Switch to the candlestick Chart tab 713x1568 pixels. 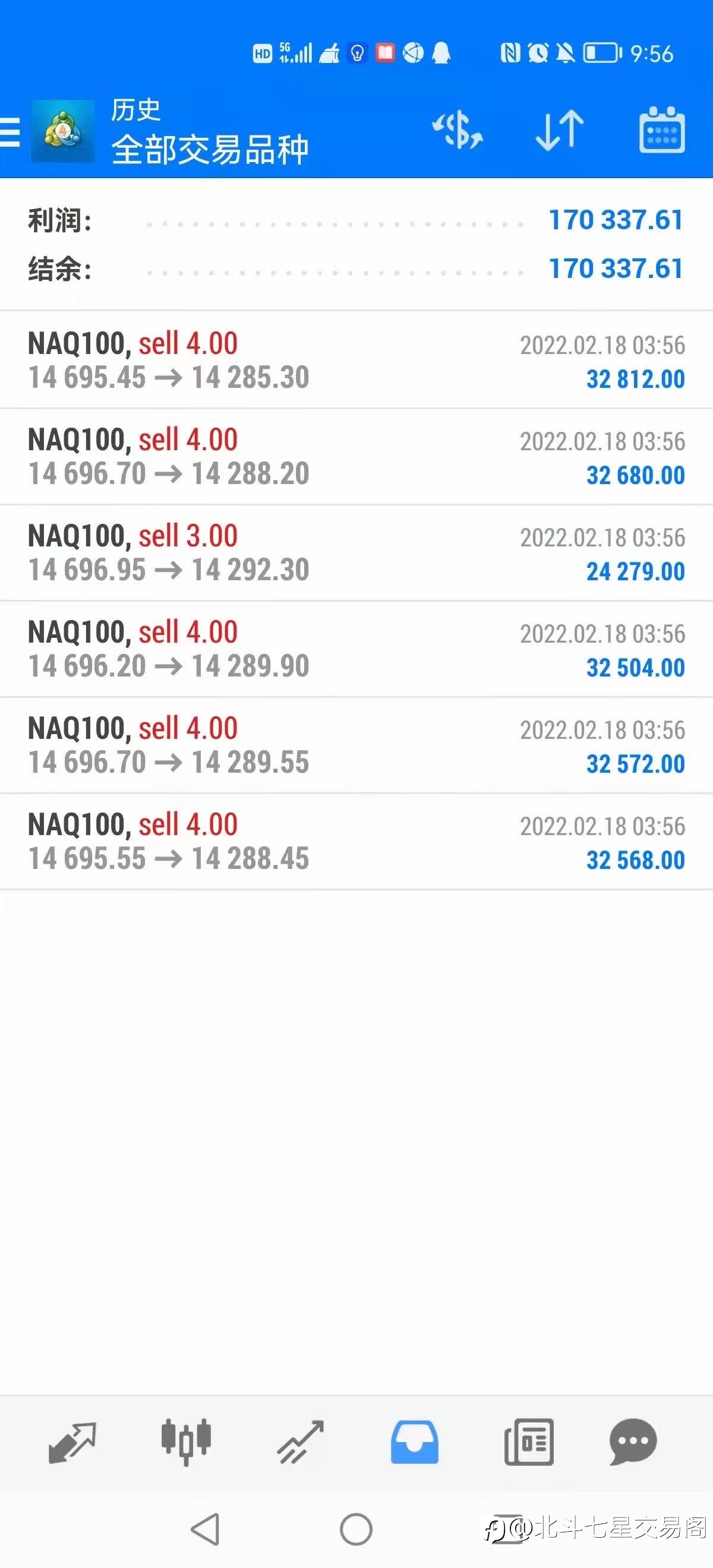point(187,1442)
